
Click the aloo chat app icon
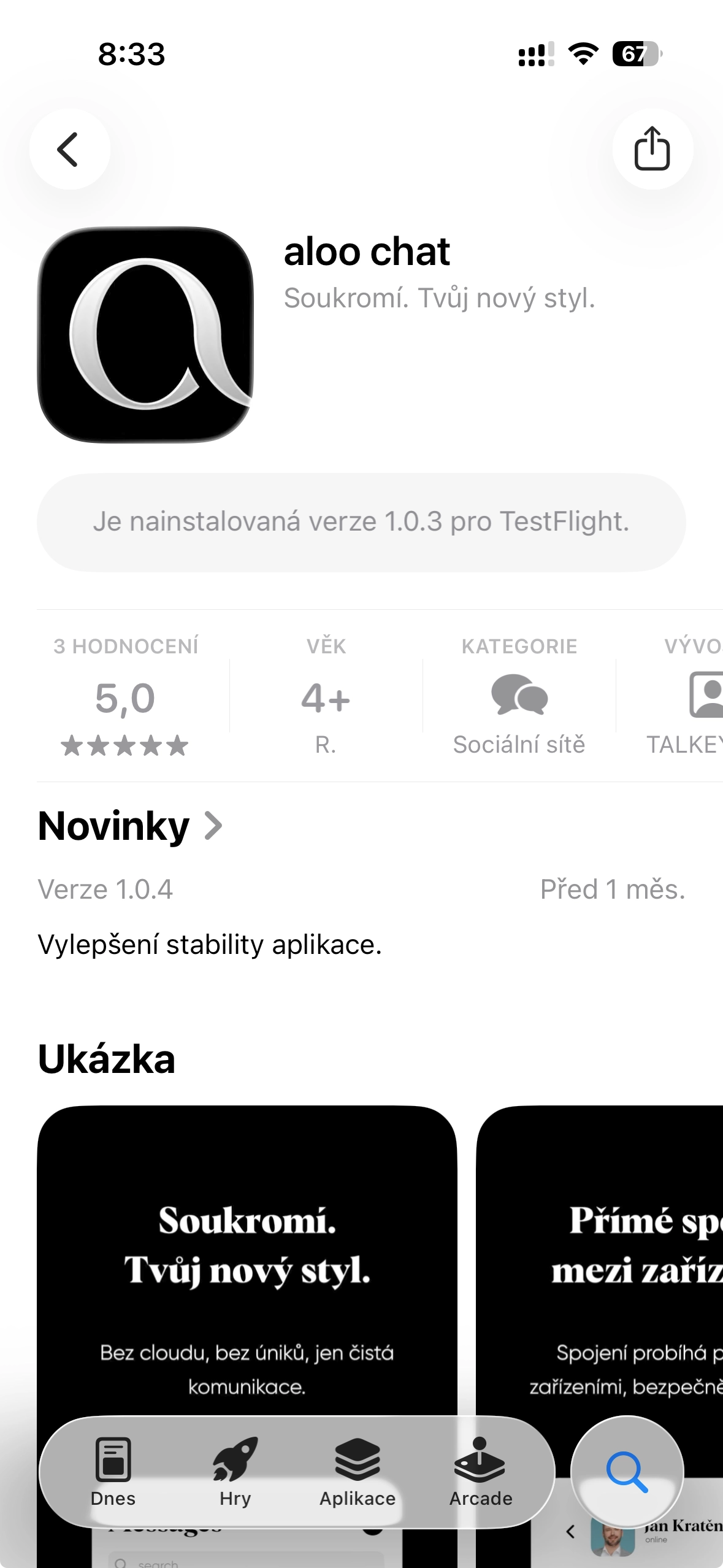147,339
